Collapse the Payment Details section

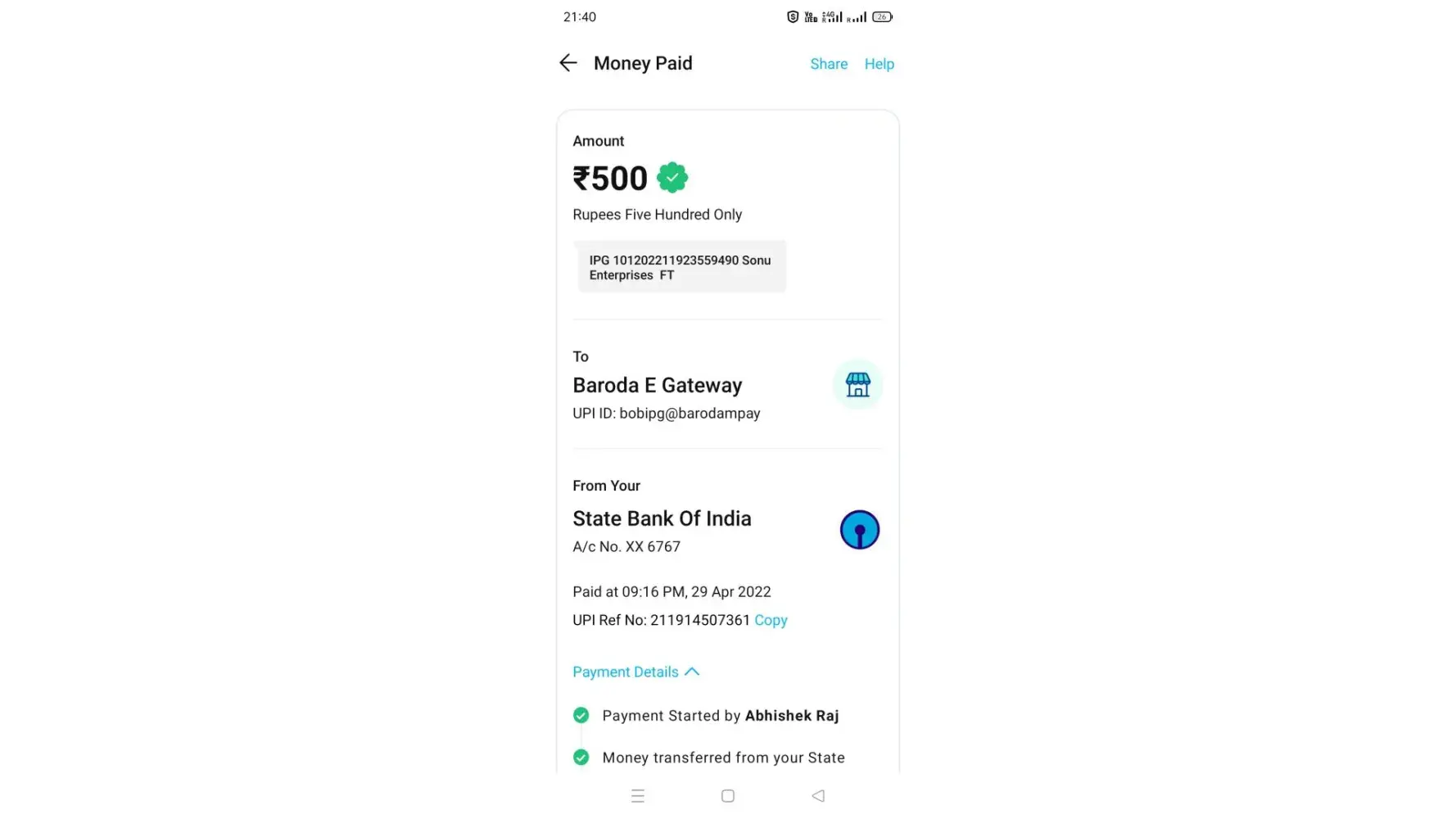coord(635,672)
